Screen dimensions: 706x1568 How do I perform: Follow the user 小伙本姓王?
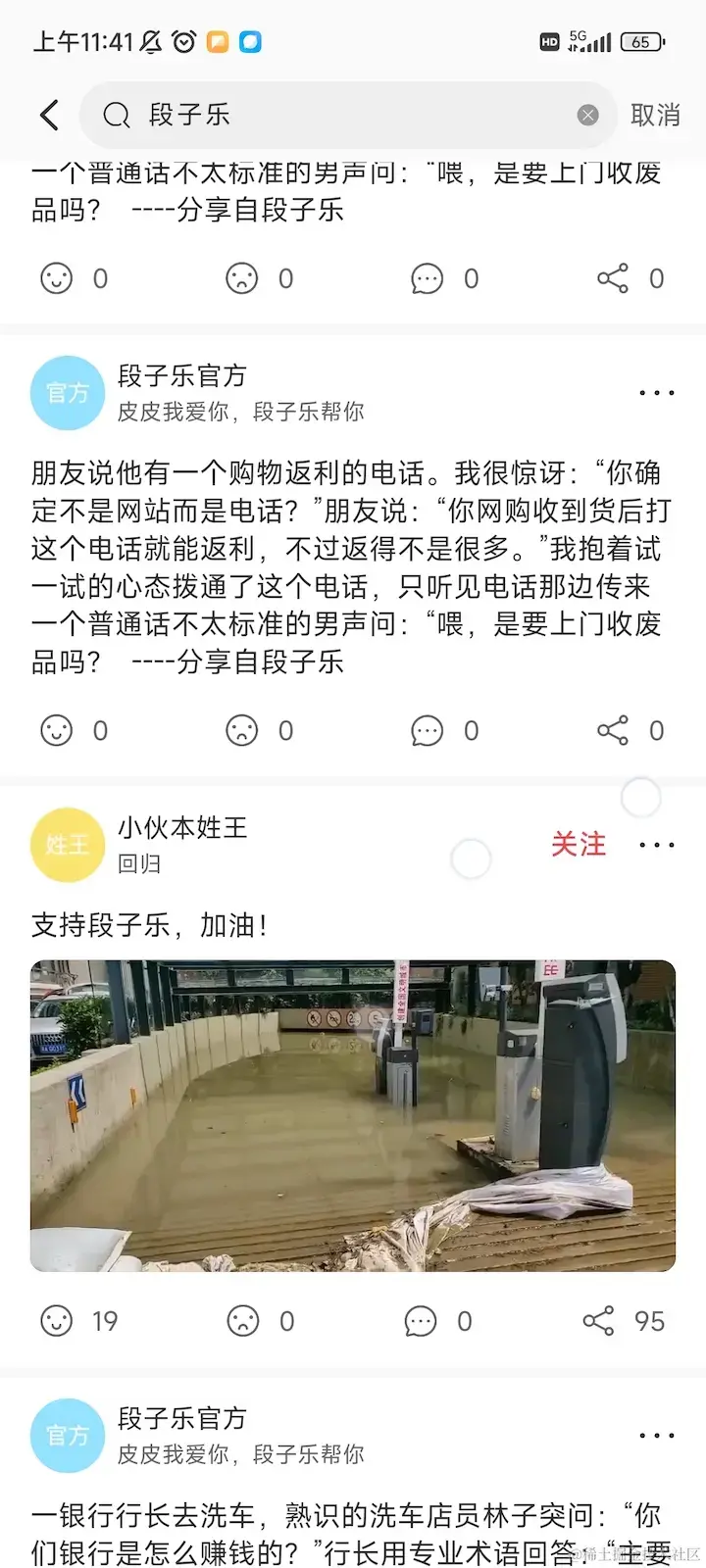pyautogui.click(x=578, y=845)
